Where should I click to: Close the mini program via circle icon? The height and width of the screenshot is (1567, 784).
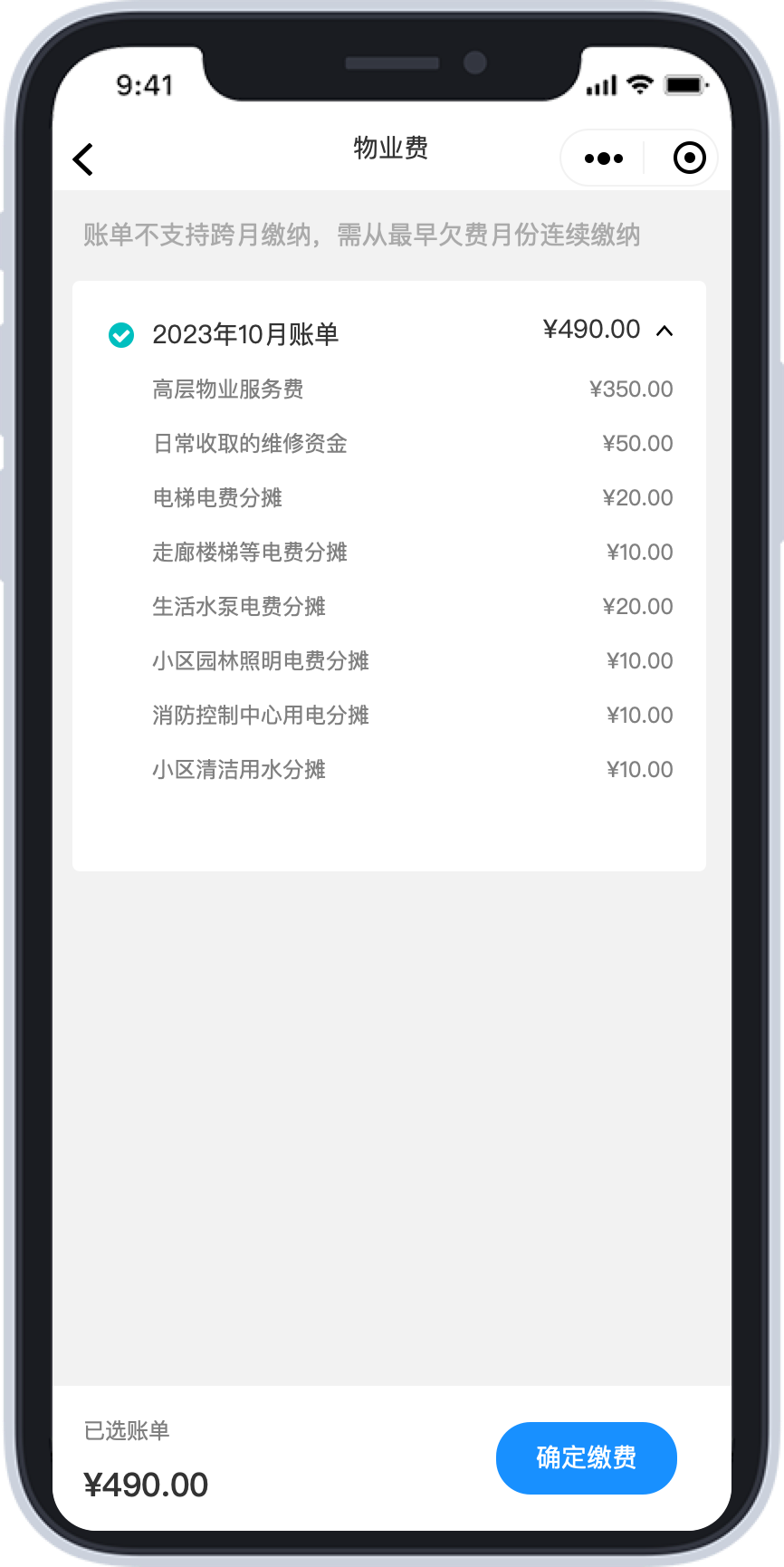690,158
